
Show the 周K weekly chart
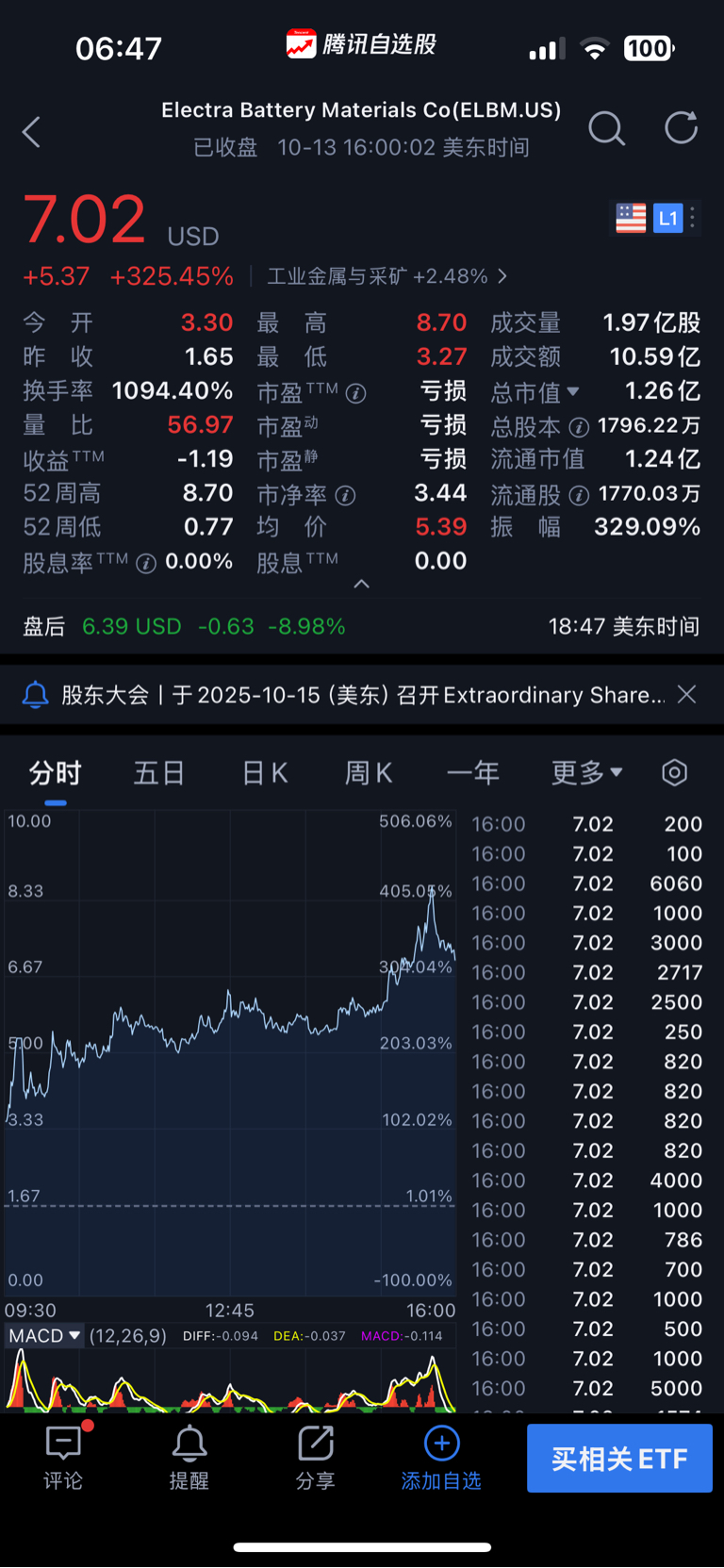369,773
